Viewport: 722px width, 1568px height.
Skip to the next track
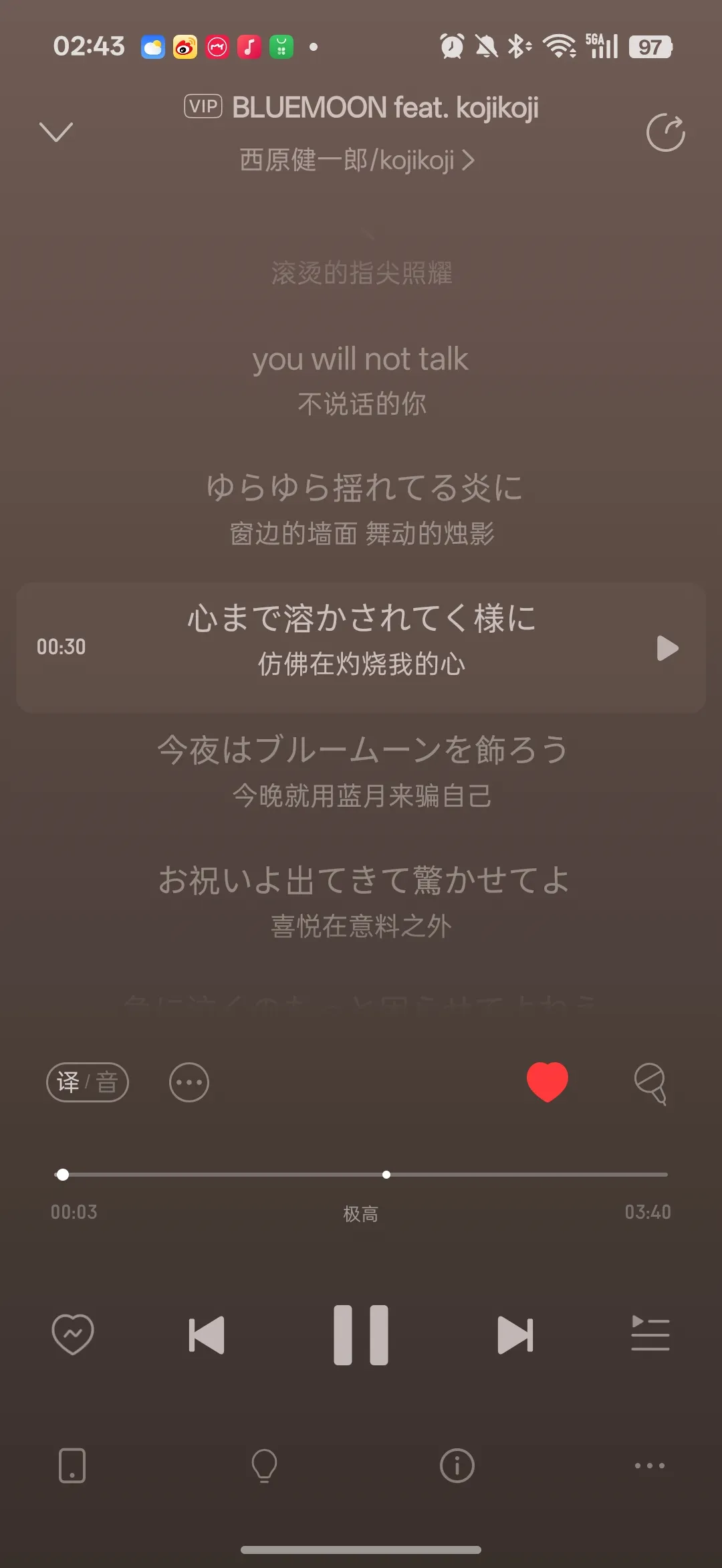[x=515, y=1335]
